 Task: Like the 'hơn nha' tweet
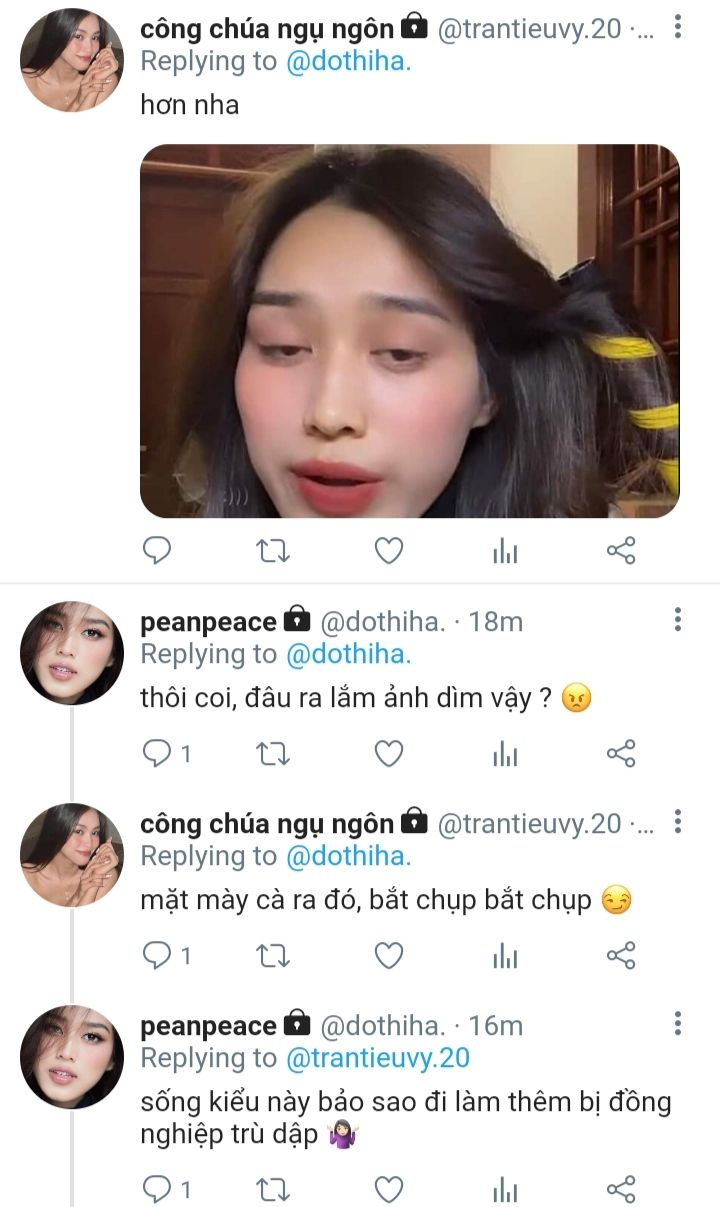[388, 551]
